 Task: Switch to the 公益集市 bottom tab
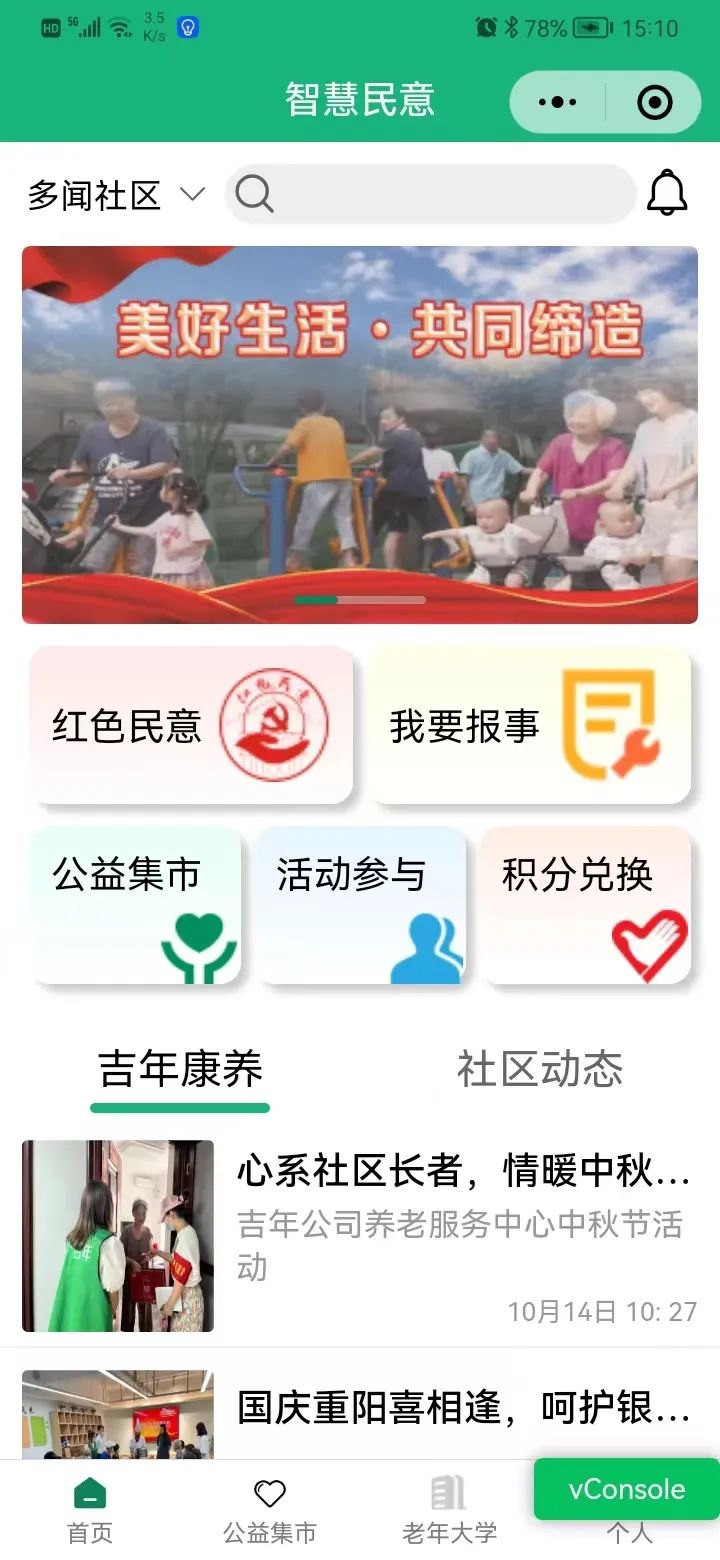click(269, 1510)
